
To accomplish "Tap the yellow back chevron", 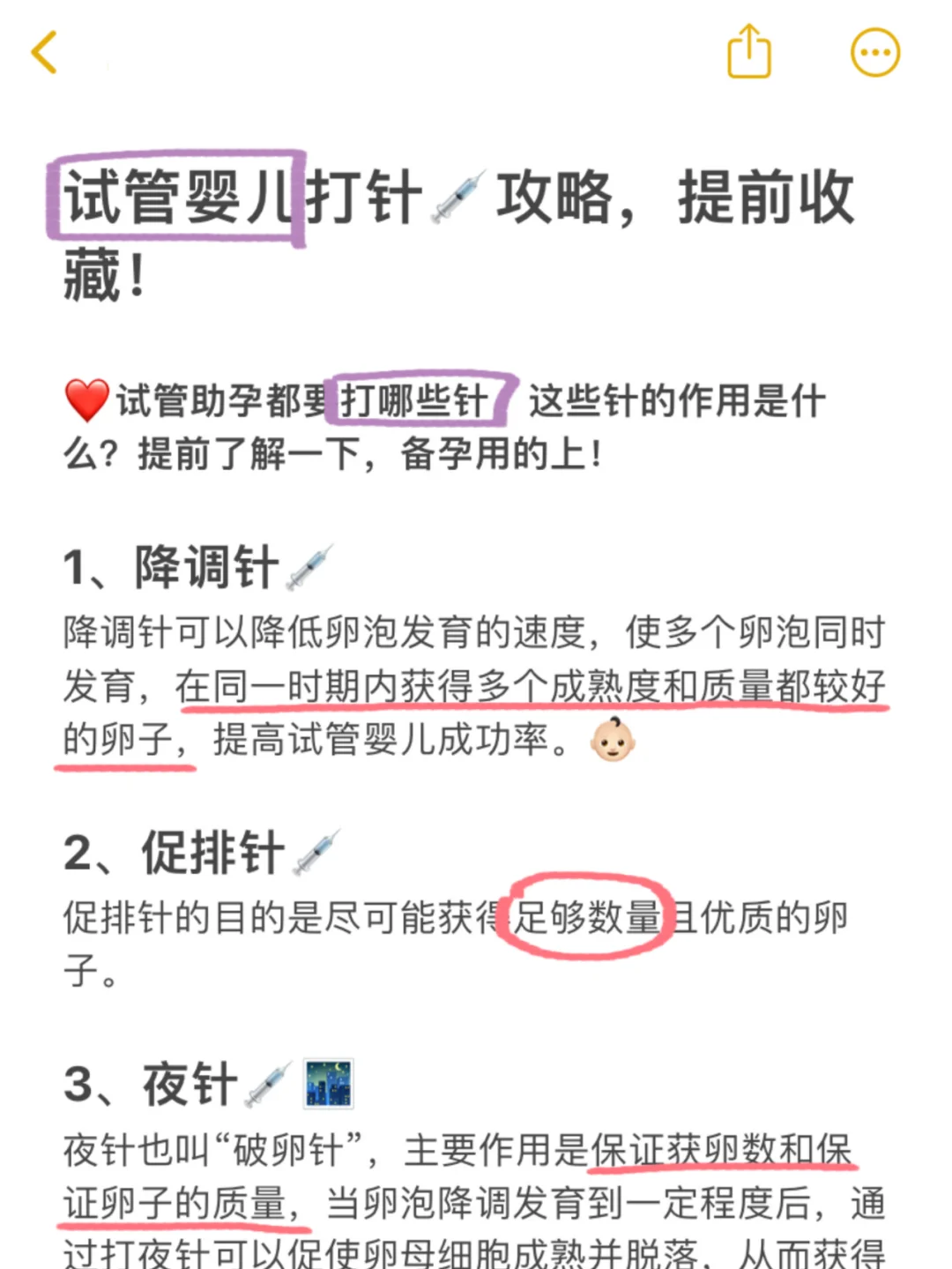I will point(45,53).
